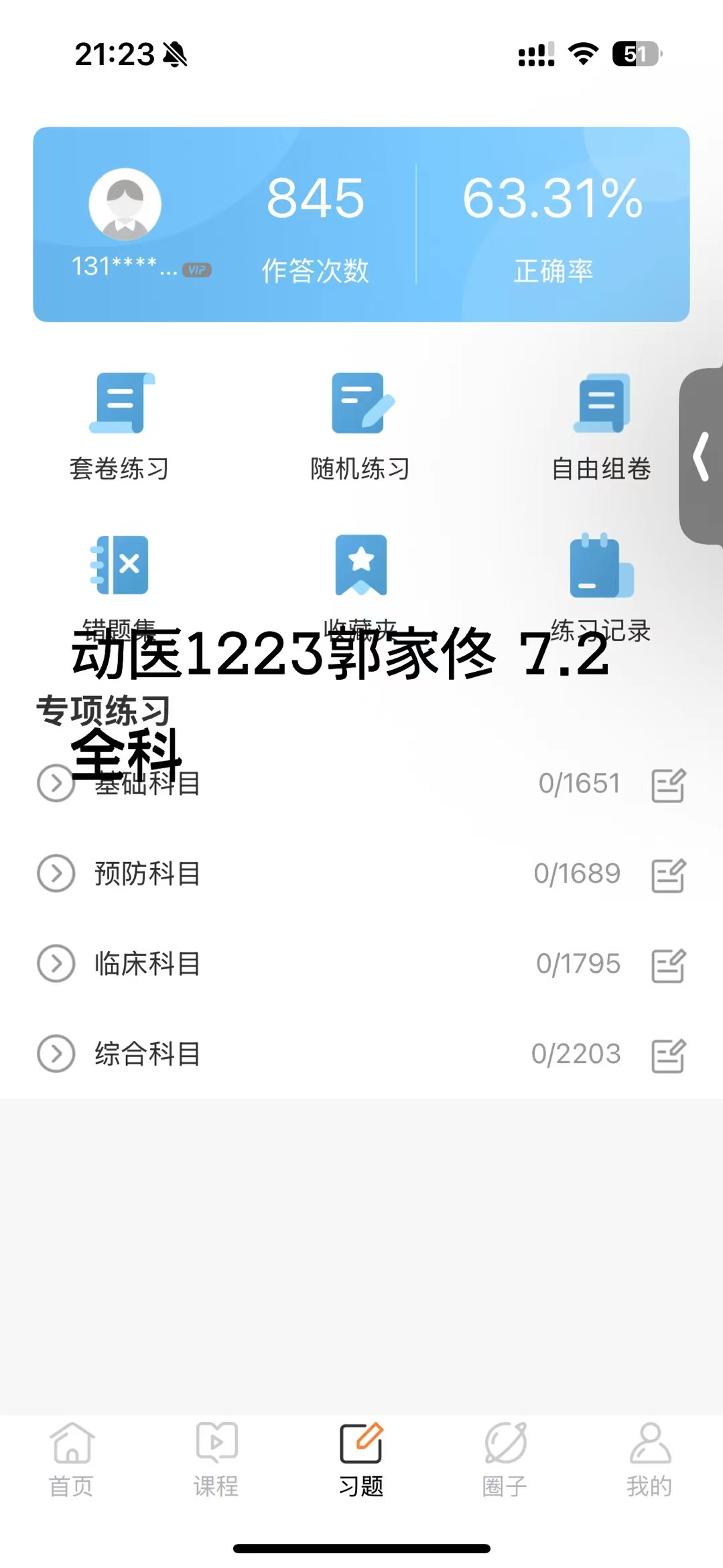
Task: Expand the 临床科目 category
Action: (56, 964)
